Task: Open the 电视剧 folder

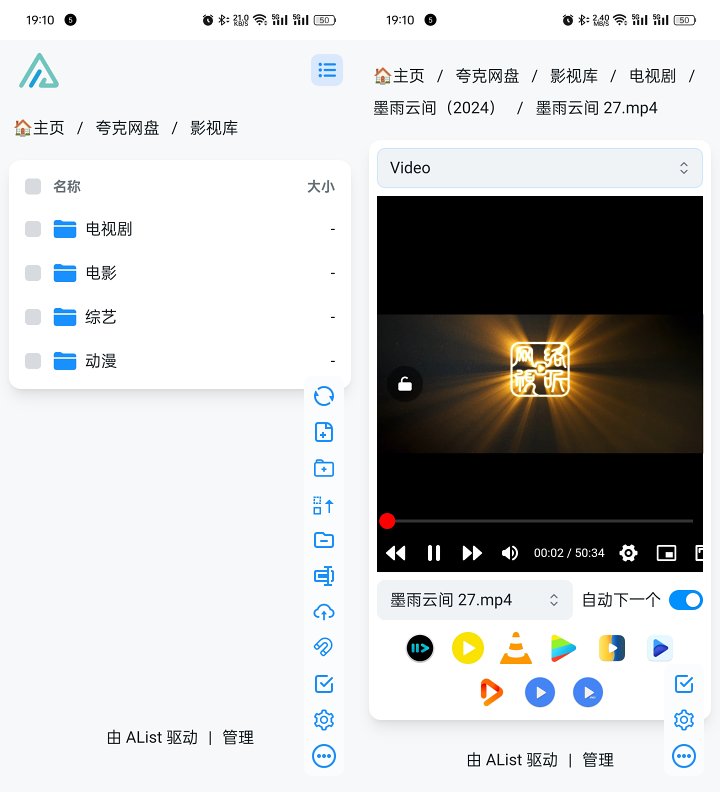Action: pos(108,229)
